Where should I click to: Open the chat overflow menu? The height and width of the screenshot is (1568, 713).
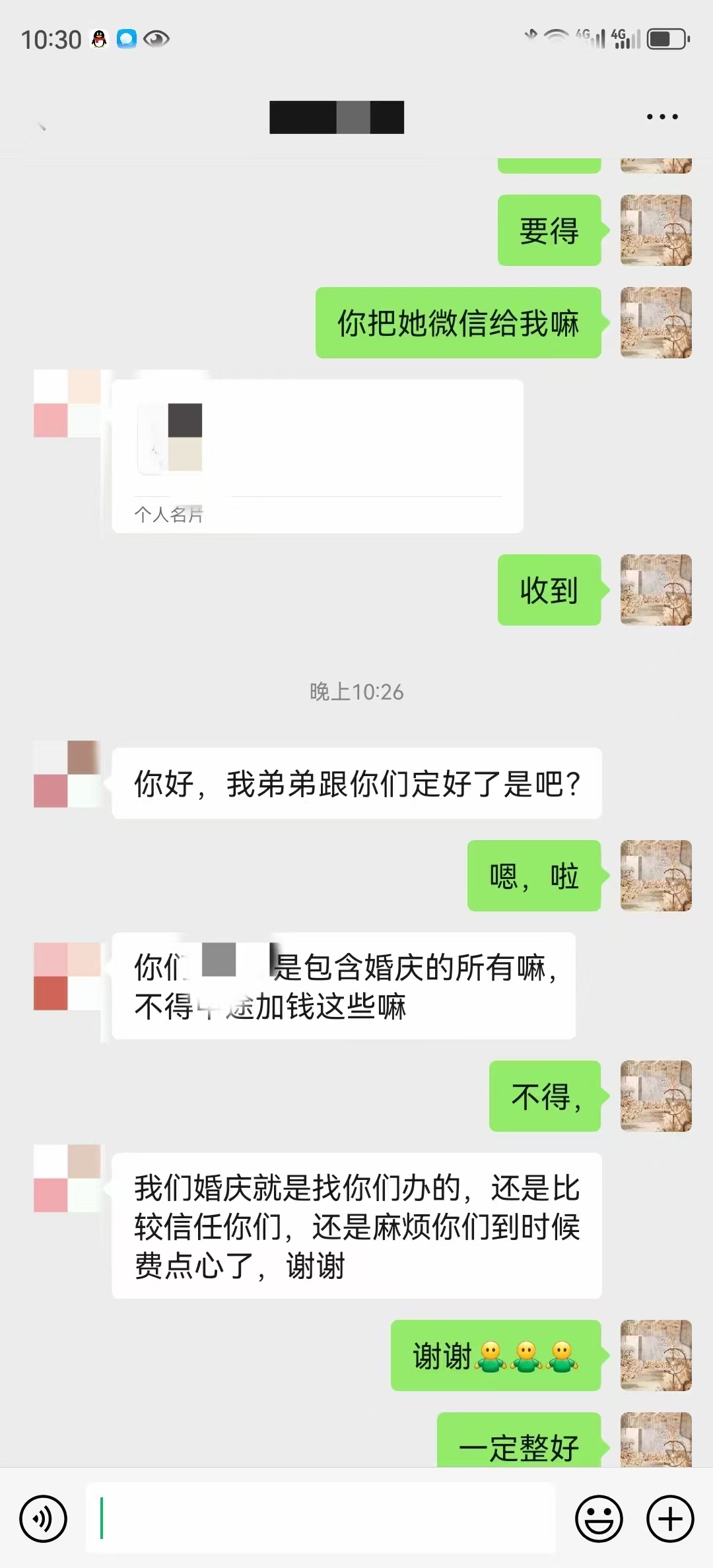[x=662, y=117]
